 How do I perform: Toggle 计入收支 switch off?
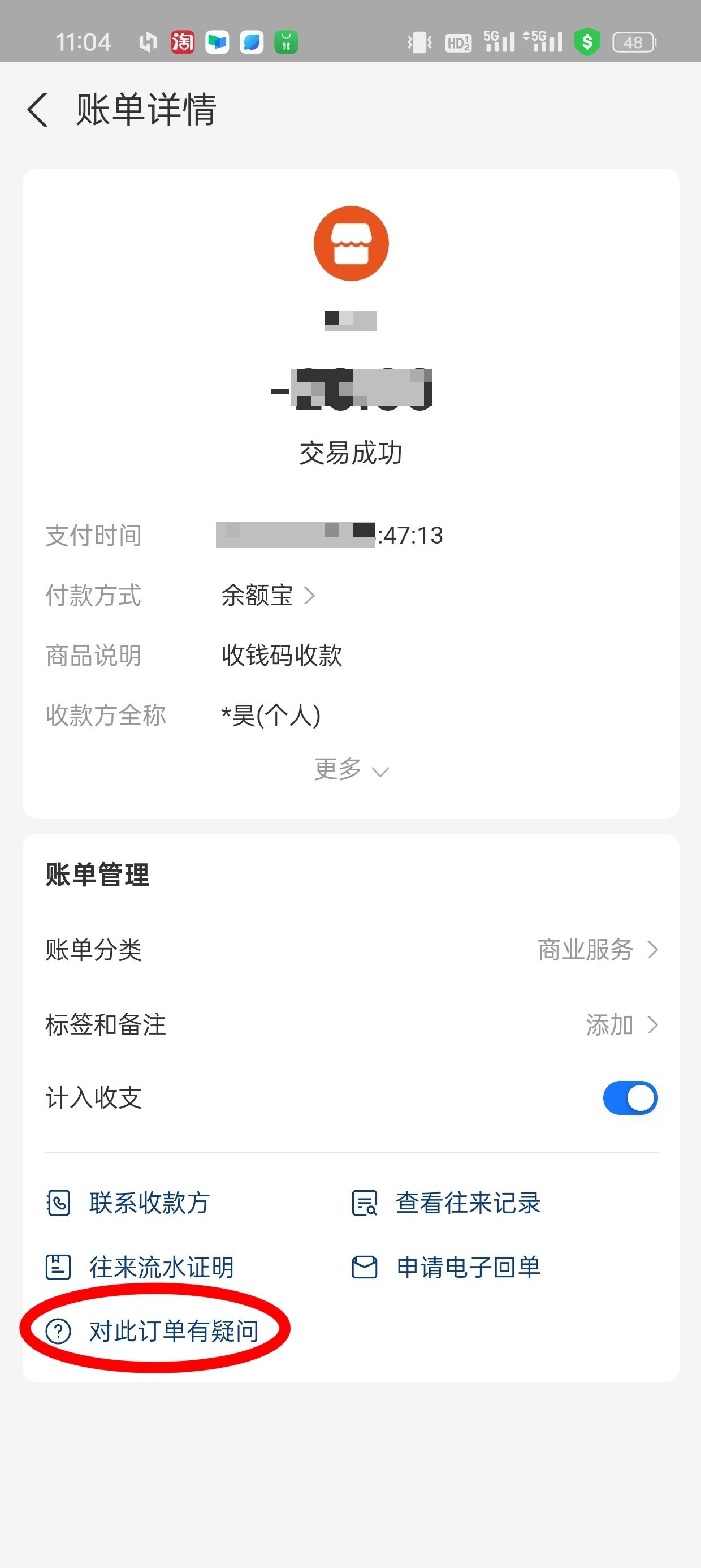coord(630,1098)
